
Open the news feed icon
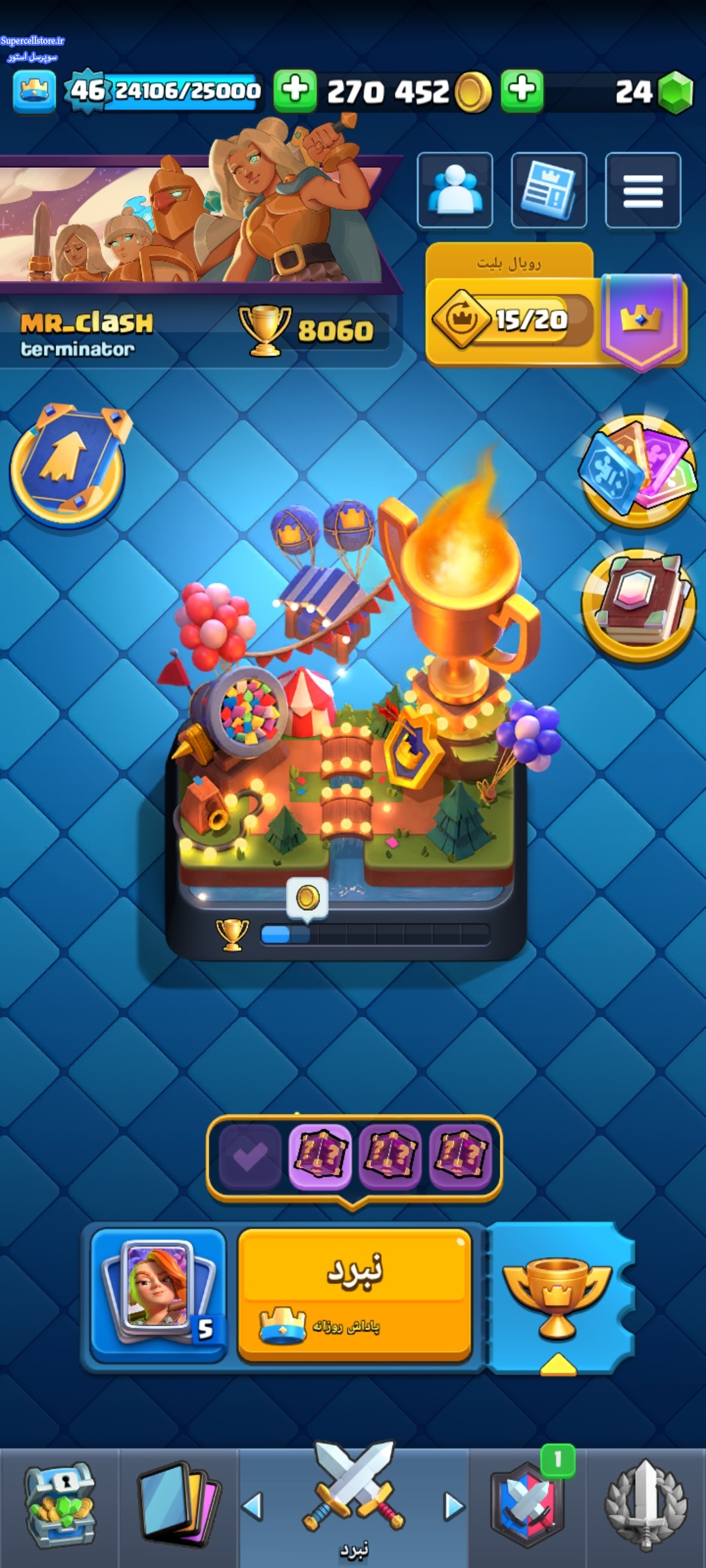[x=549, y=190]
